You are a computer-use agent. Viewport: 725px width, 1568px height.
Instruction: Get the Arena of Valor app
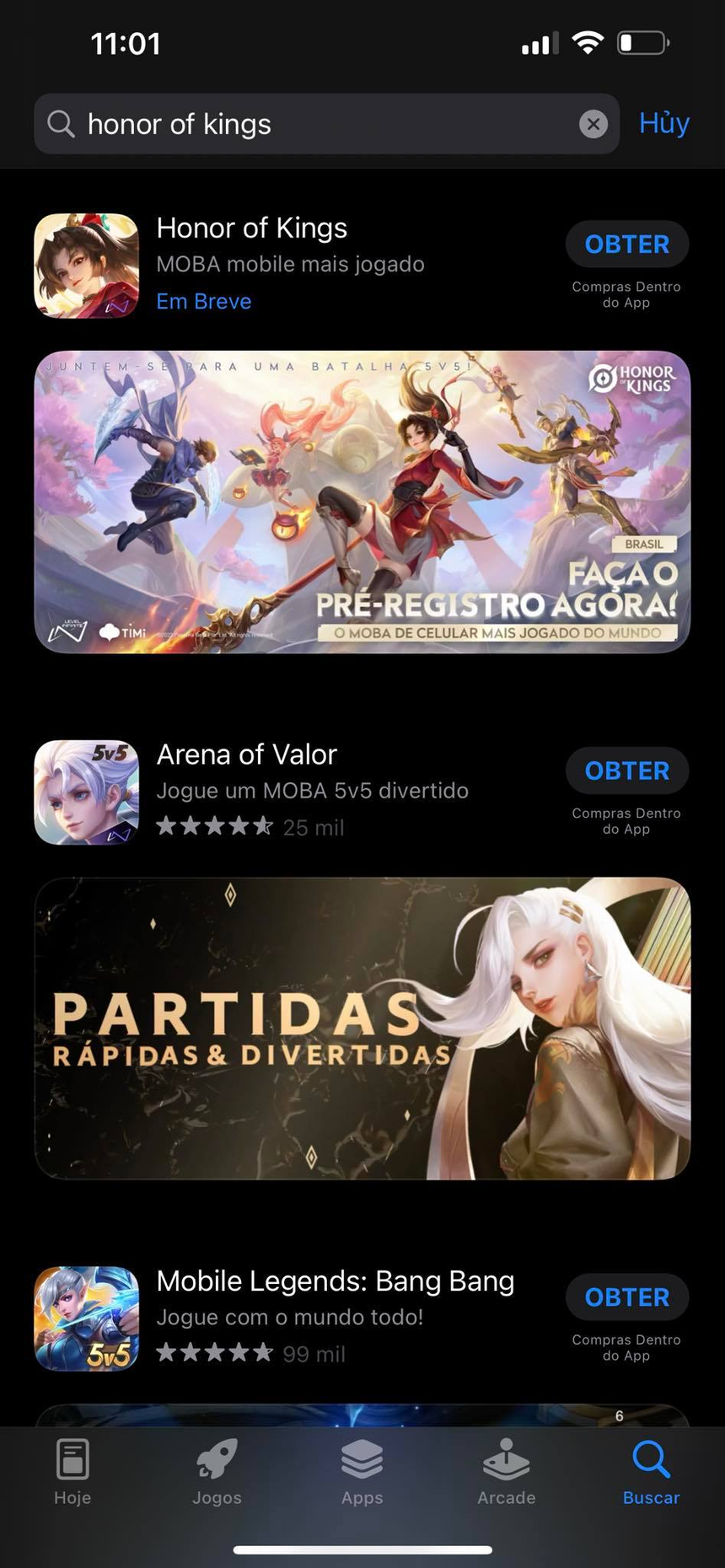626,771
